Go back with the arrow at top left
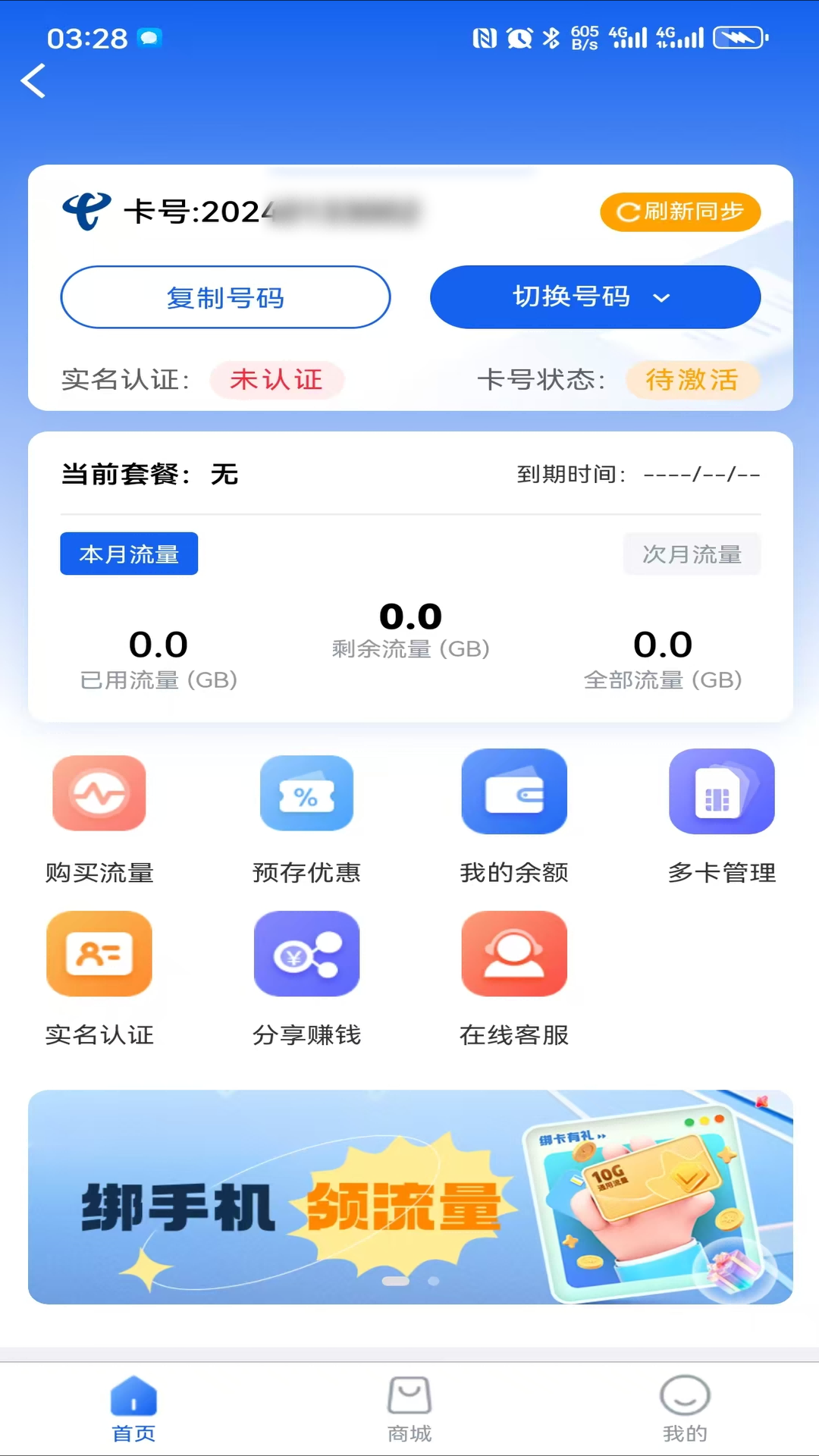Viewport: 819px width, 1456px height. point(33,81)
